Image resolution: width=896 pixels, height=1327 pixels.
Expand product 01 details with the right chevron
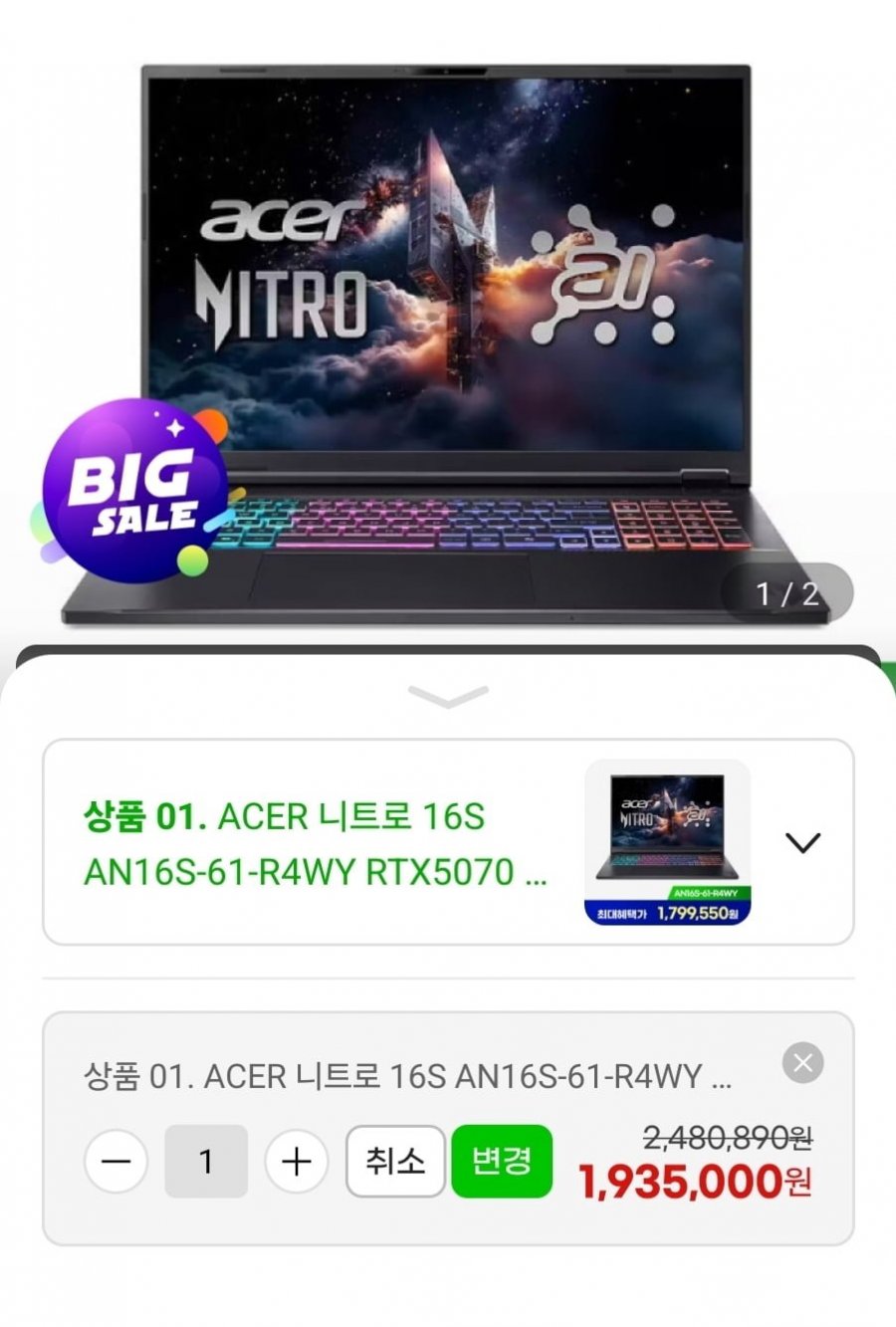click(x=802, y=843)
